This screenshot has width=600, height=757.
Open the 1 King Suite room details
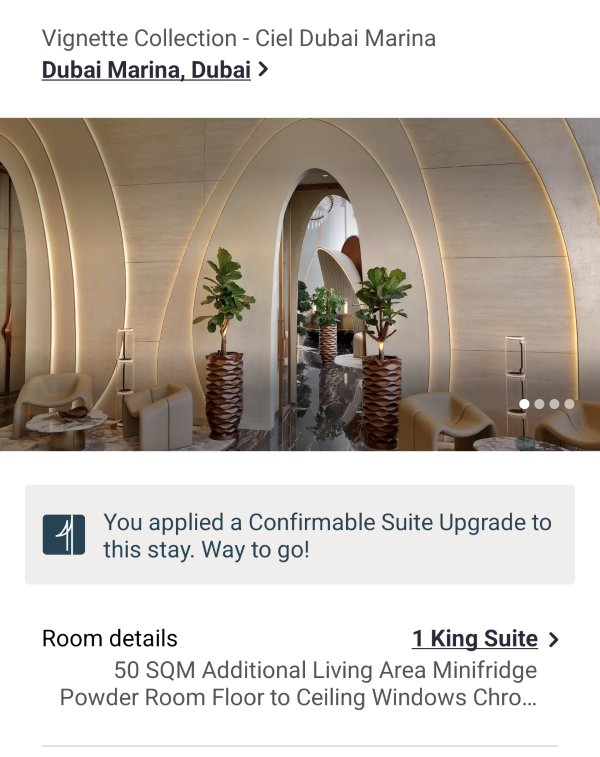(475, 639)
